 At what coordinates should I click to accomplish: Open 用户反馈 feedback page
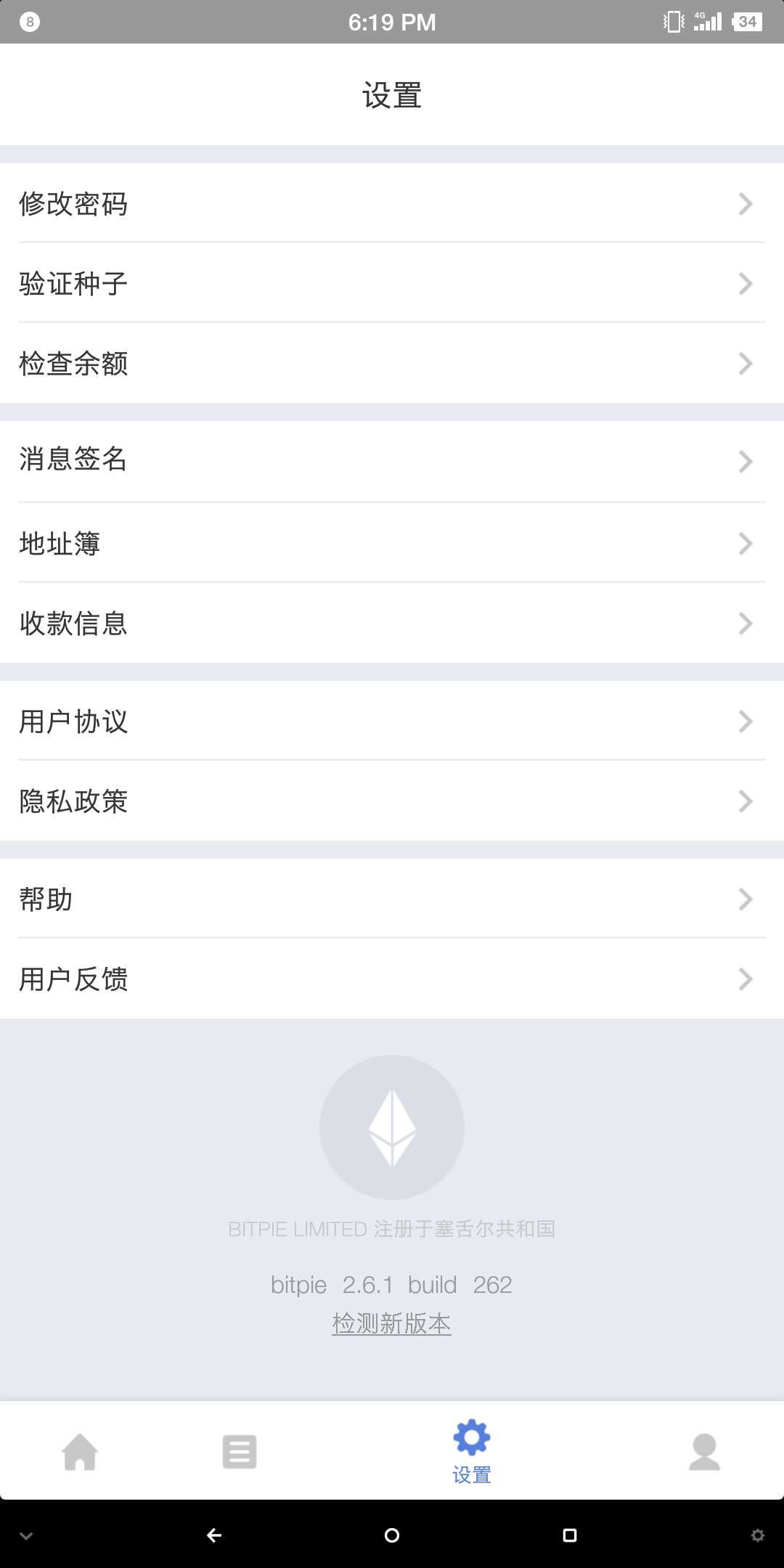[x=392, y=980]
